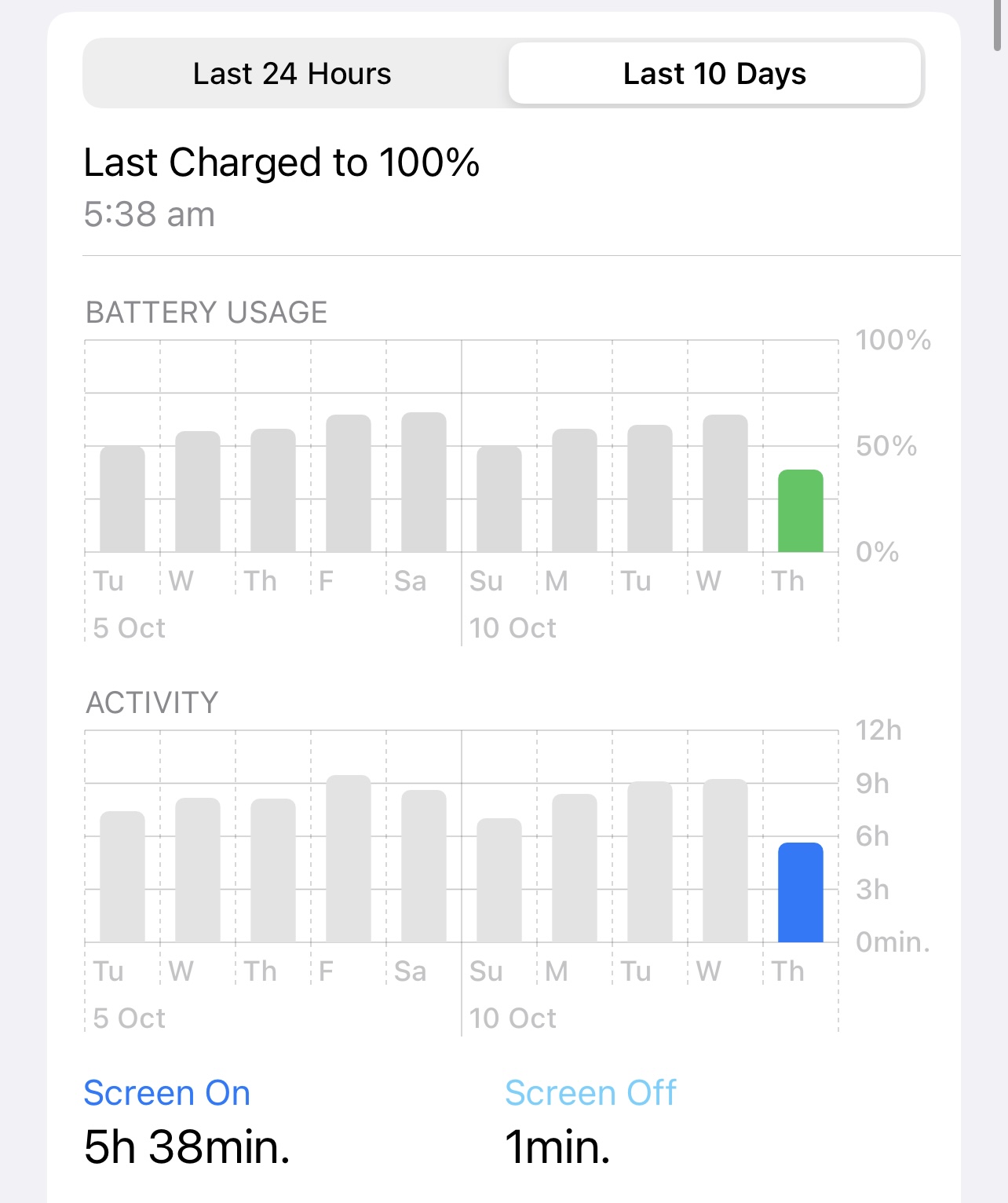Select Friday's bar in Battery Usage chart
Screen dimensions: 1008x1203
pyautogui.click(x=349, y=484)
